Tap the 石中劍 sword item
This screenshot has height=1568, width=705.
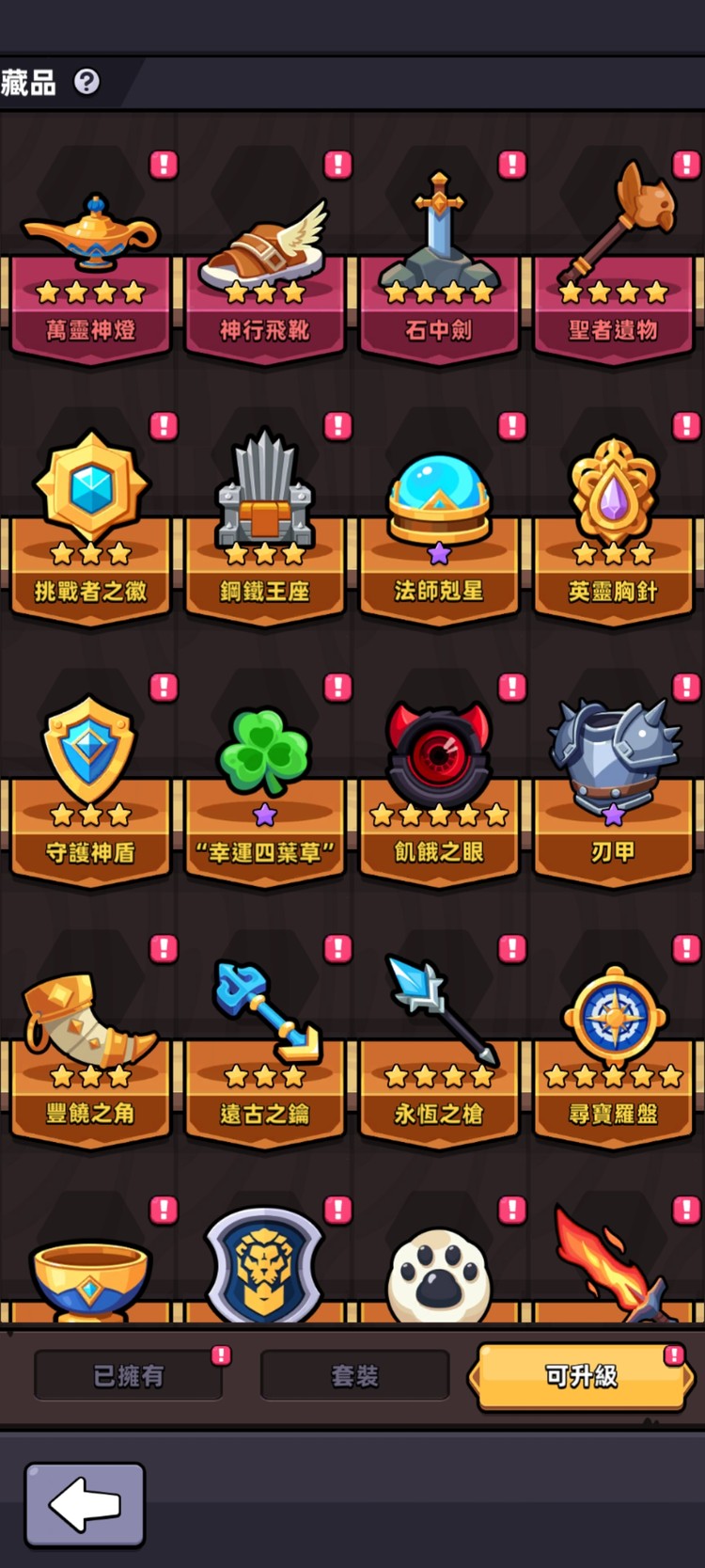[x=439, y=263]
